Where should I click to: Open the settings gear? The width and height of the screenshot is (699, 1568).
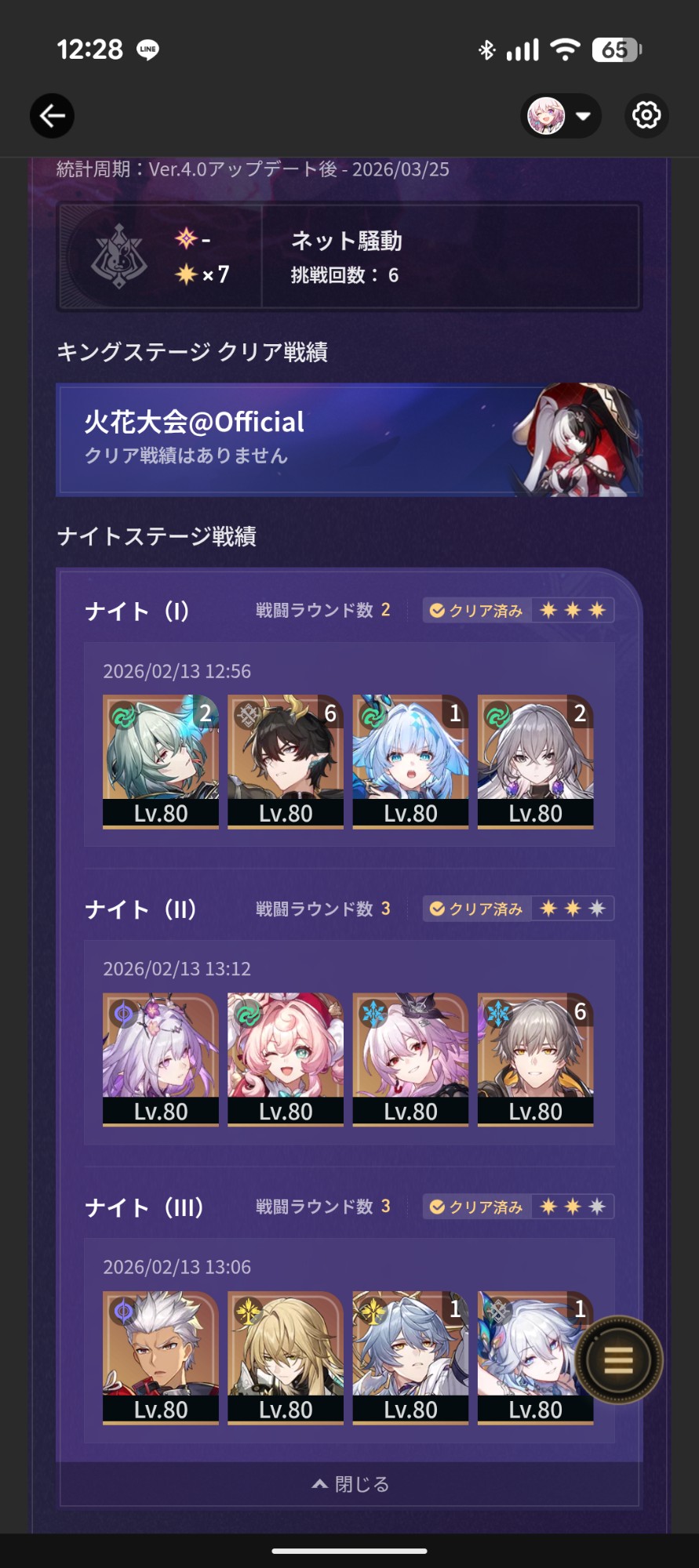click(646, 116)
